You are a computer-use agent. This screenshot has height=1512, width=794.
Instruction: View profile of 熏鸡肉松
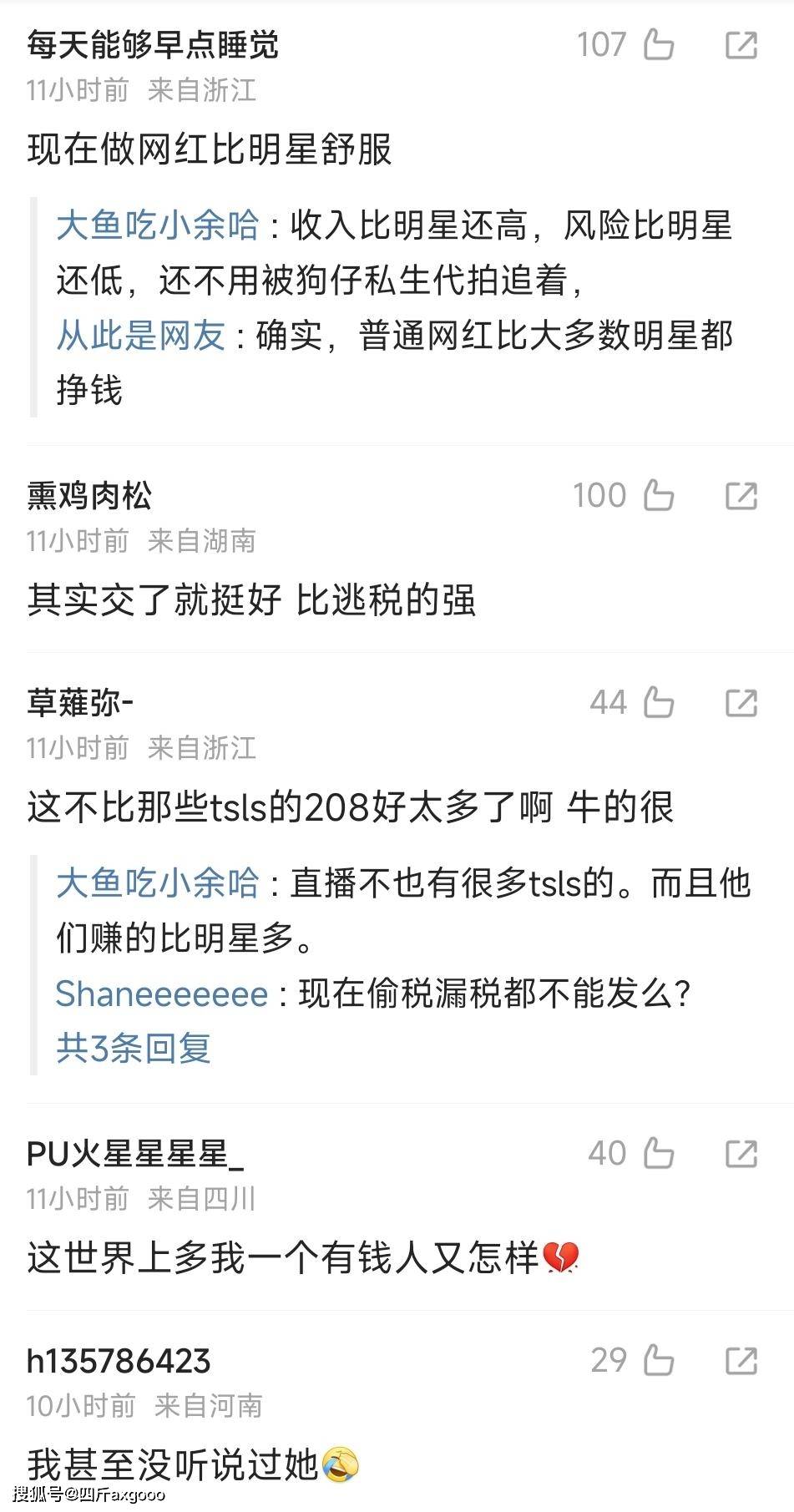pos(89,496)
